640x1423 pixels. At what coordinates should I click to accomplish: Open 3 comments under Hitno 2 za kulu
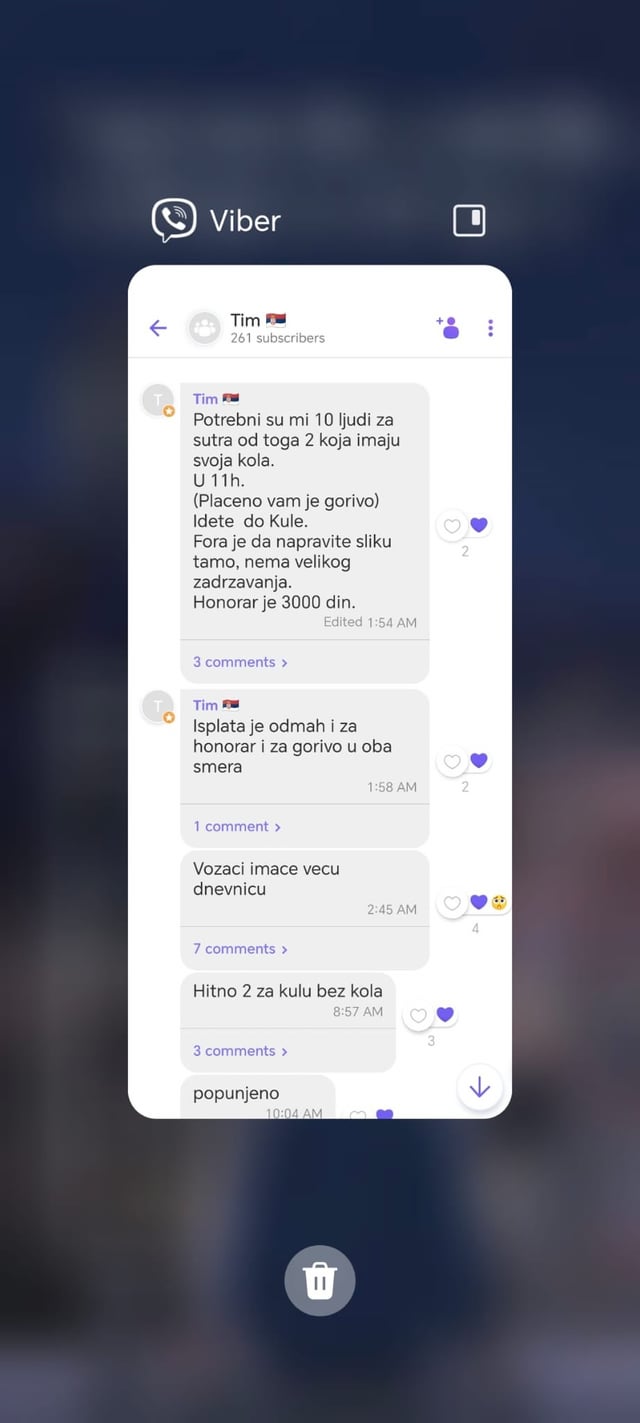[240, 1050]
